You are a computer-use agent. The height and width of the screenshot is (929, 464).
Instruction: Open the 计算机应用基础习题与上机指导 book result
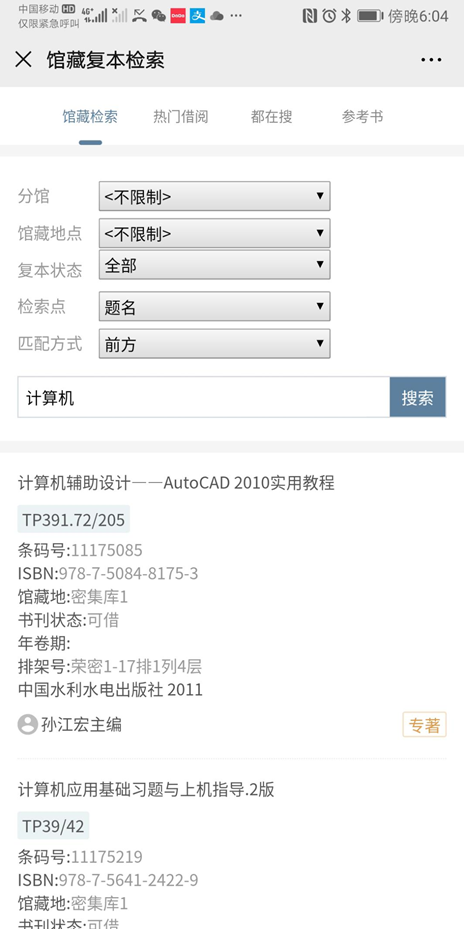click(146, 789)
